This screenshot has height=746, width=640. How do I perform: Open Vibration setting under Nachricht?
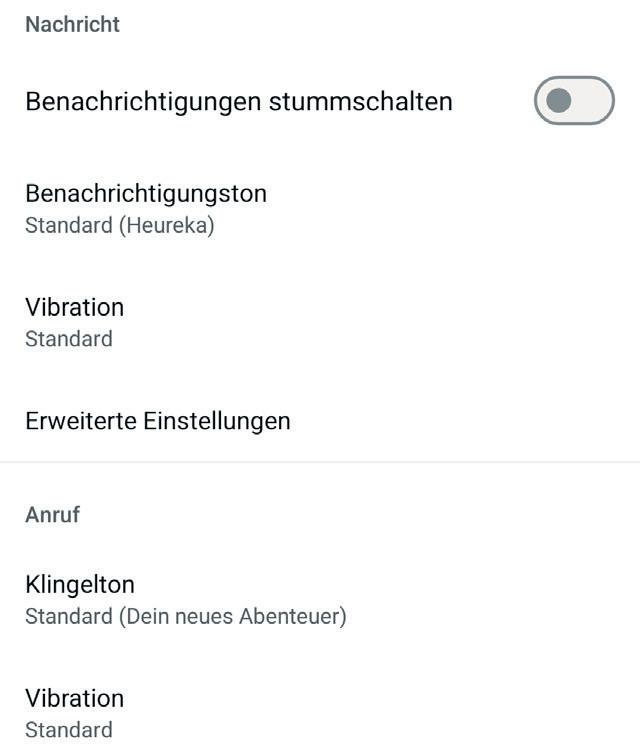point(75,321)
